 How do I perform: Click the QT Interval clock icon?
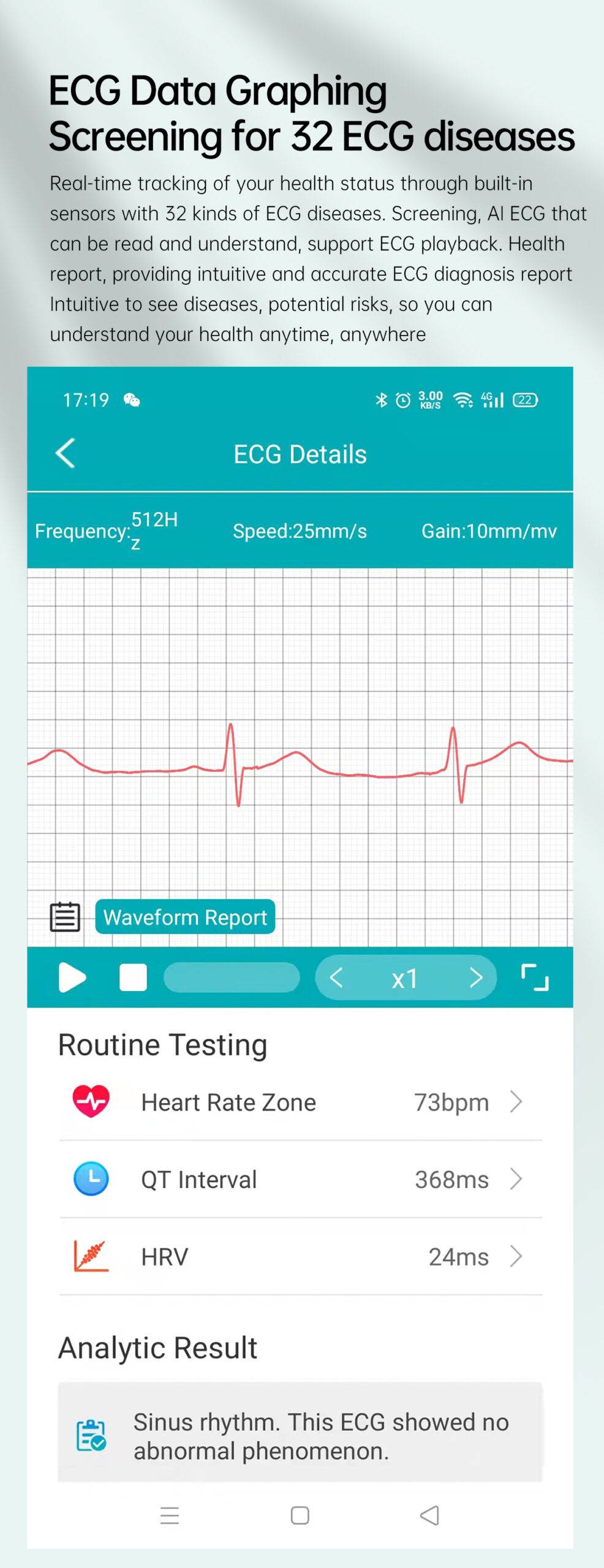pos(91,1178)
